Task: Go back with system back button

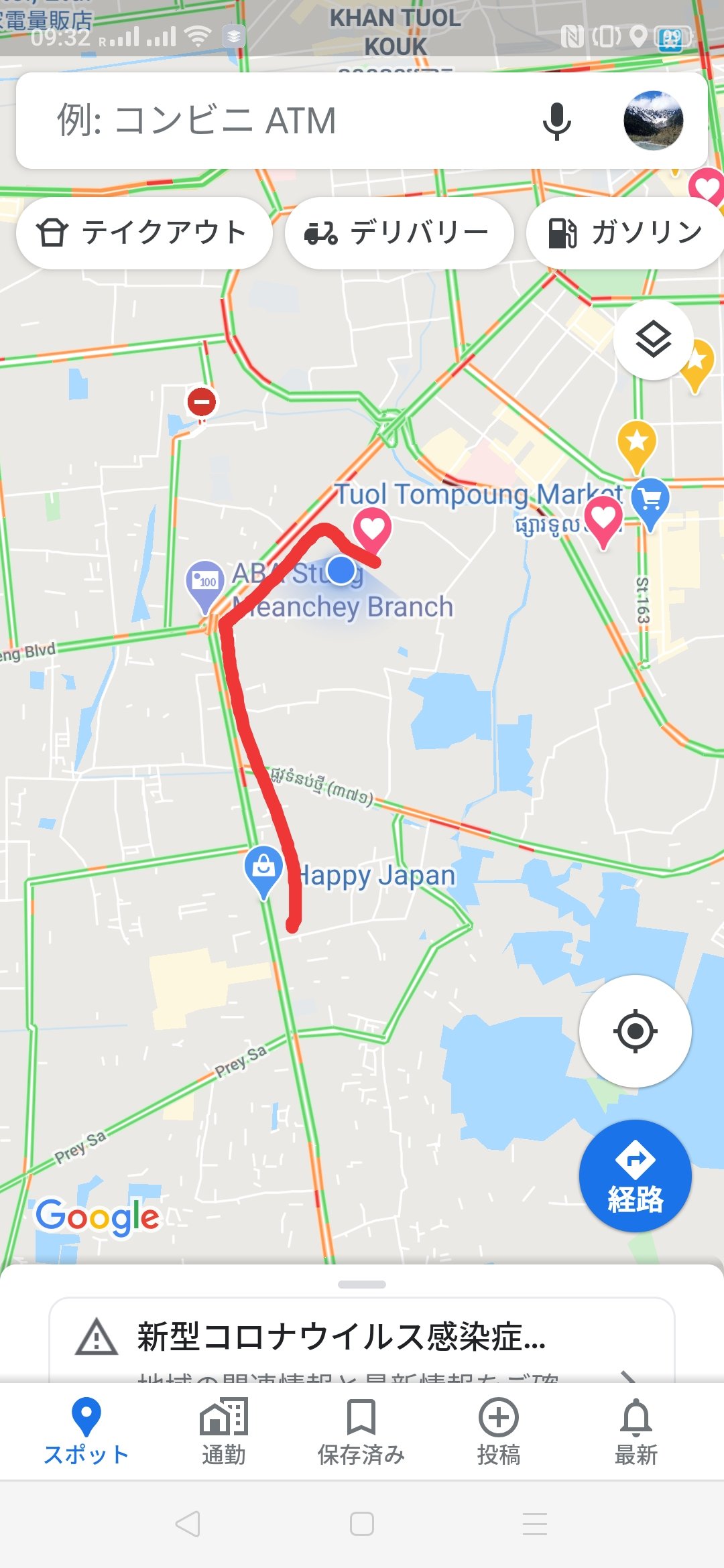Action: tap(188, 1524)
